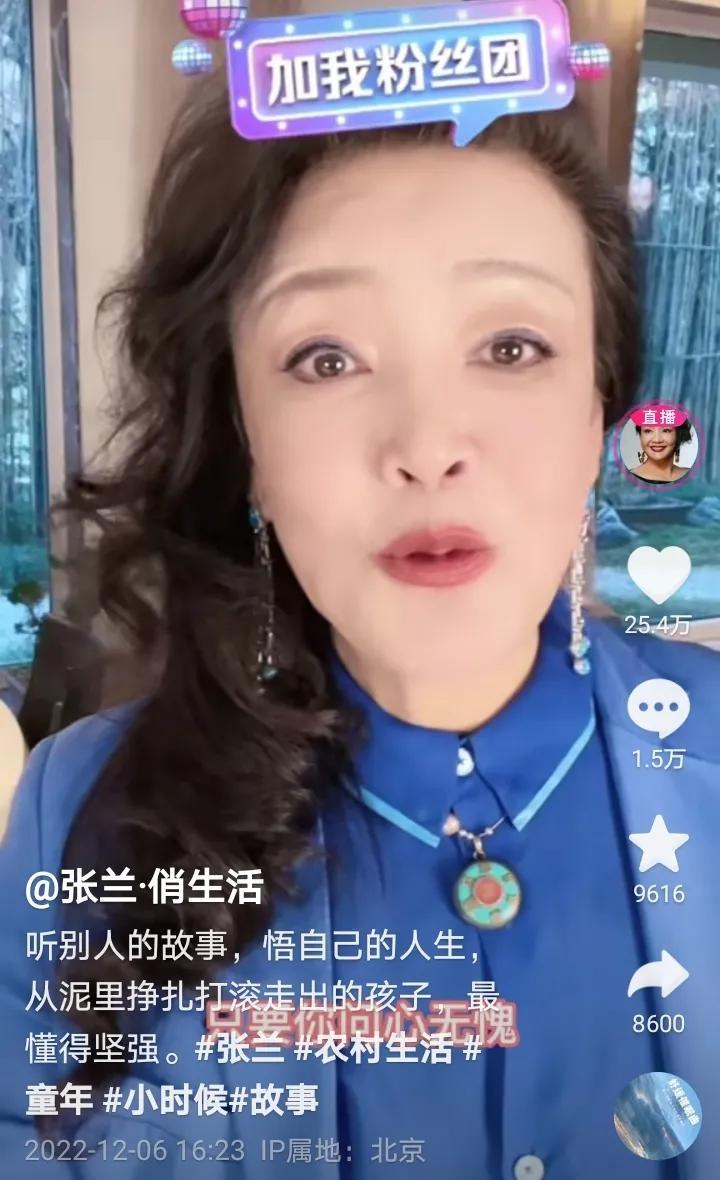Screen dimensions: 720x1180
Task: Add this video to favorites star
Action: click(658, 845)
